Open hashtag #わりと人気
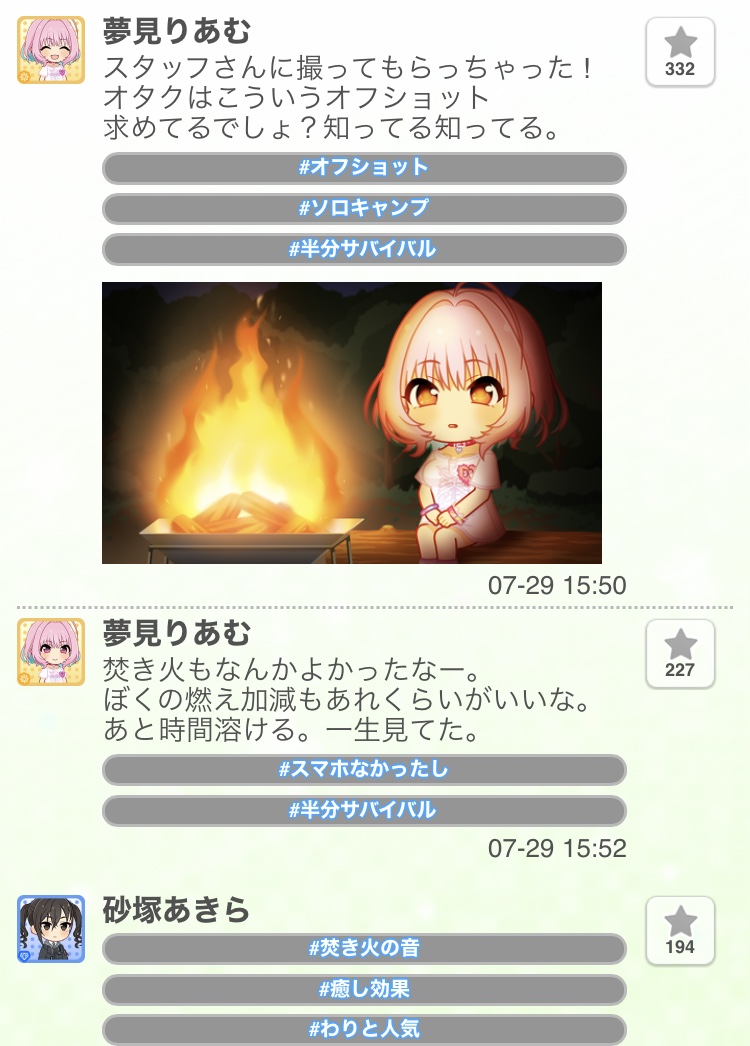Screen dimensions: 750x1046 [364, 1029]
